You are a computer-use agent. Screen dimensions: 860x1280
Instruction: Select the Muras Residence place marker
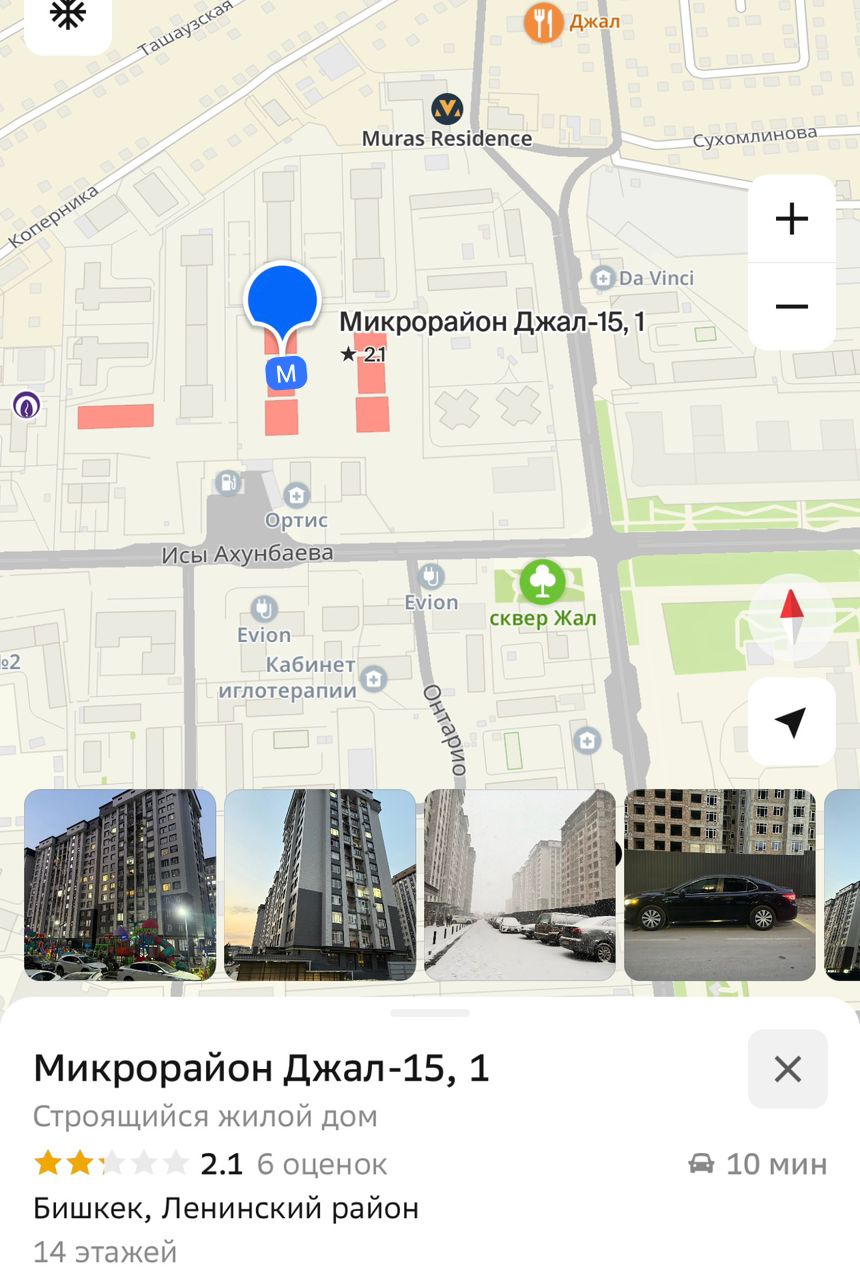pyautogui.click(x=447, y=109)
